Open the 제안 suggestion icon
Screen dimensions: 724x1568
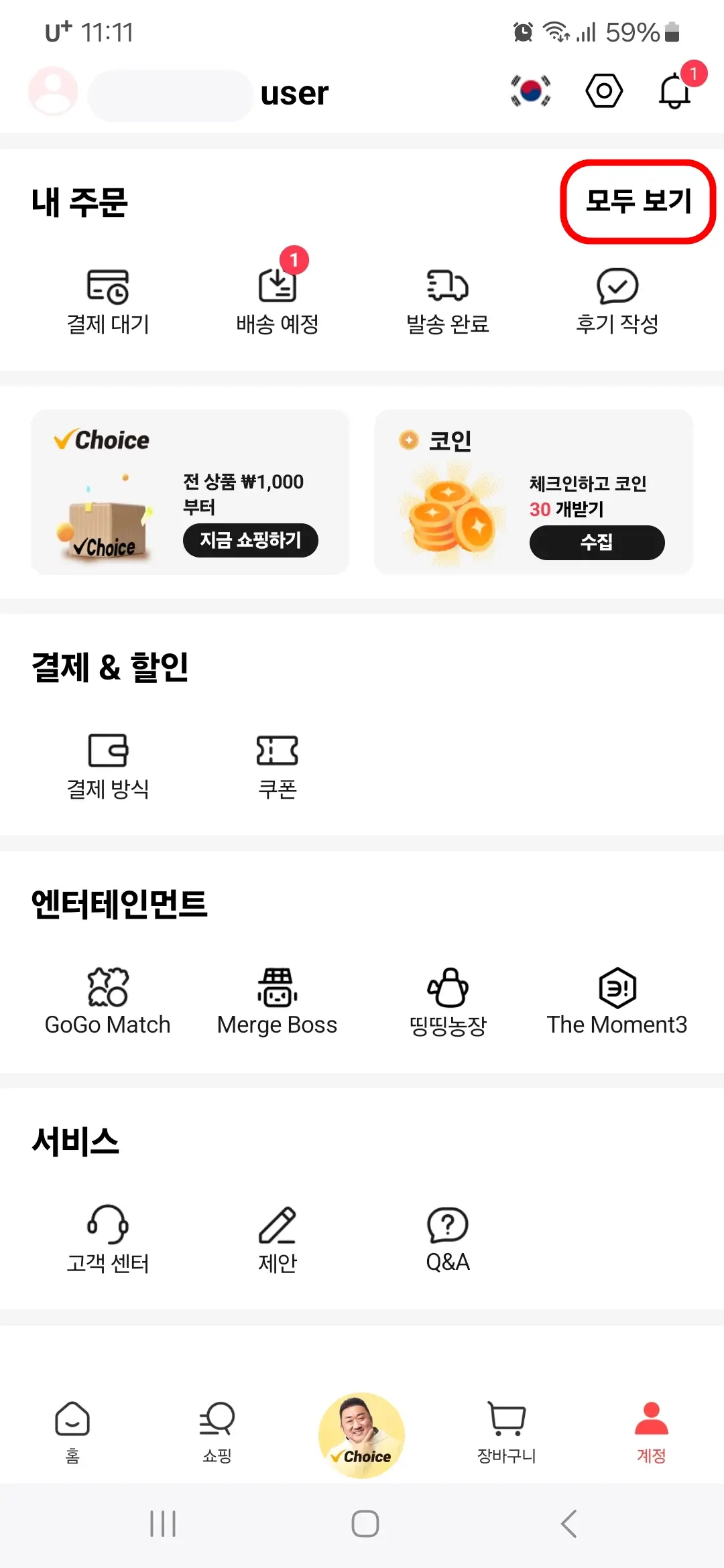278,1236
